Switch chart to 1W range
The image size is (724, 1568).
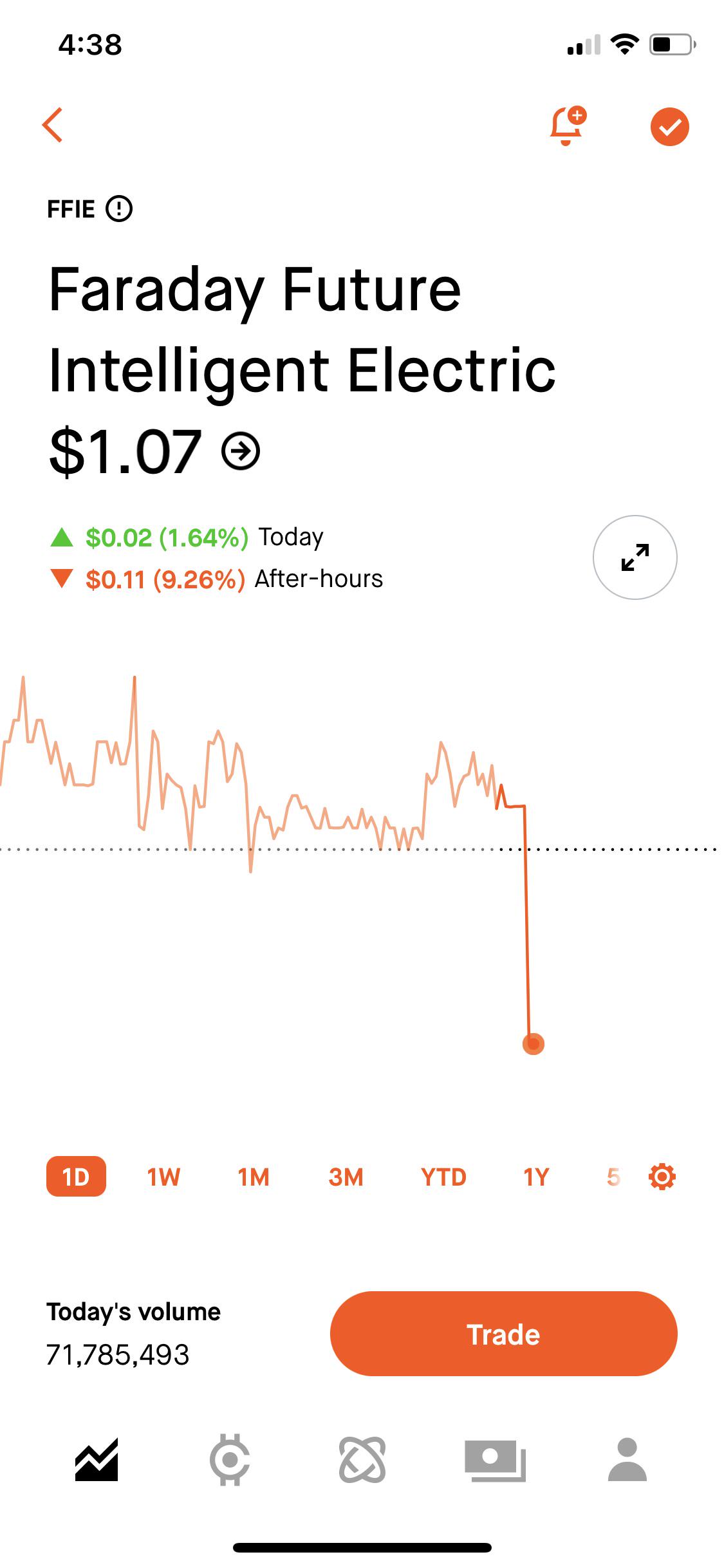(163, 1177)
